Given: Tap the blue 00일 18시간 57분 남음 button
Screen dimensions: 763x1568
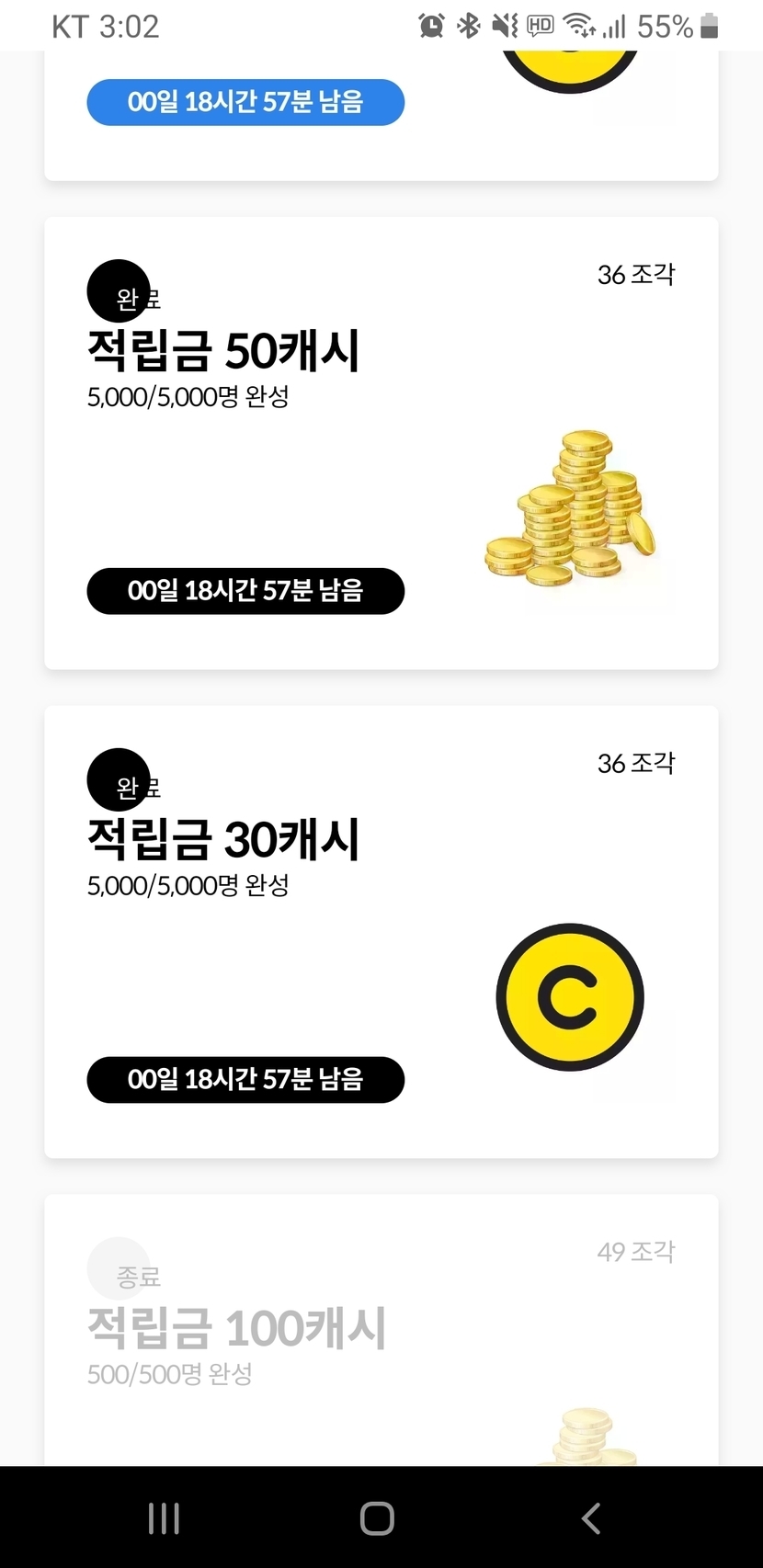Looking at the screenshot, I should [x=245, y=102].
